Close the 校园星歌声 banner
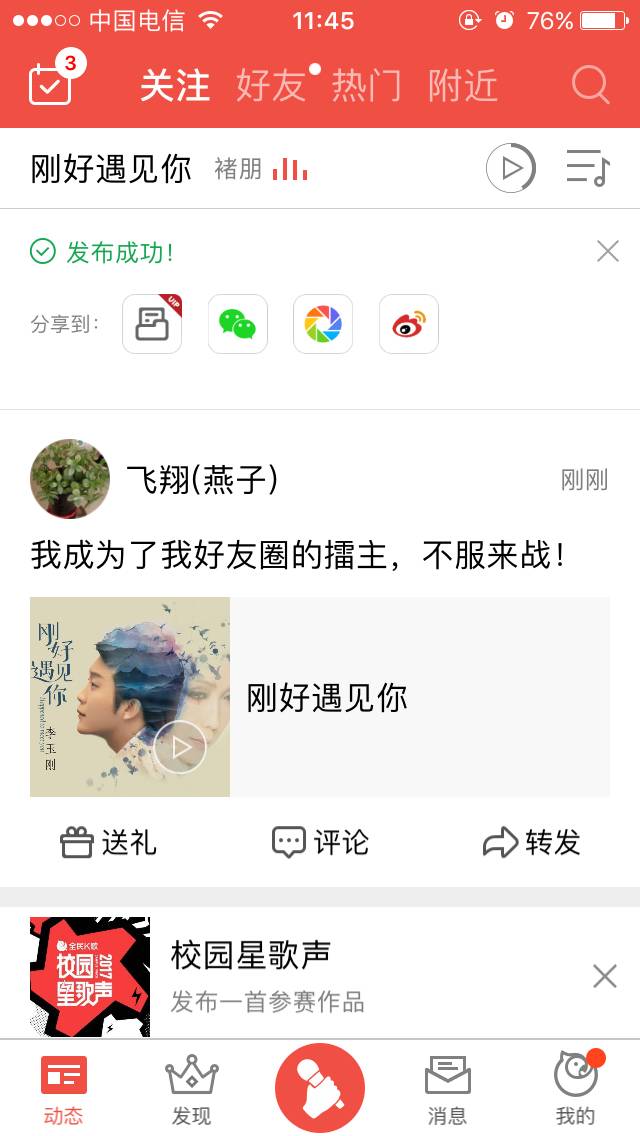The height and width of the screenshot is (1136, 640). (x=604, y=976)
